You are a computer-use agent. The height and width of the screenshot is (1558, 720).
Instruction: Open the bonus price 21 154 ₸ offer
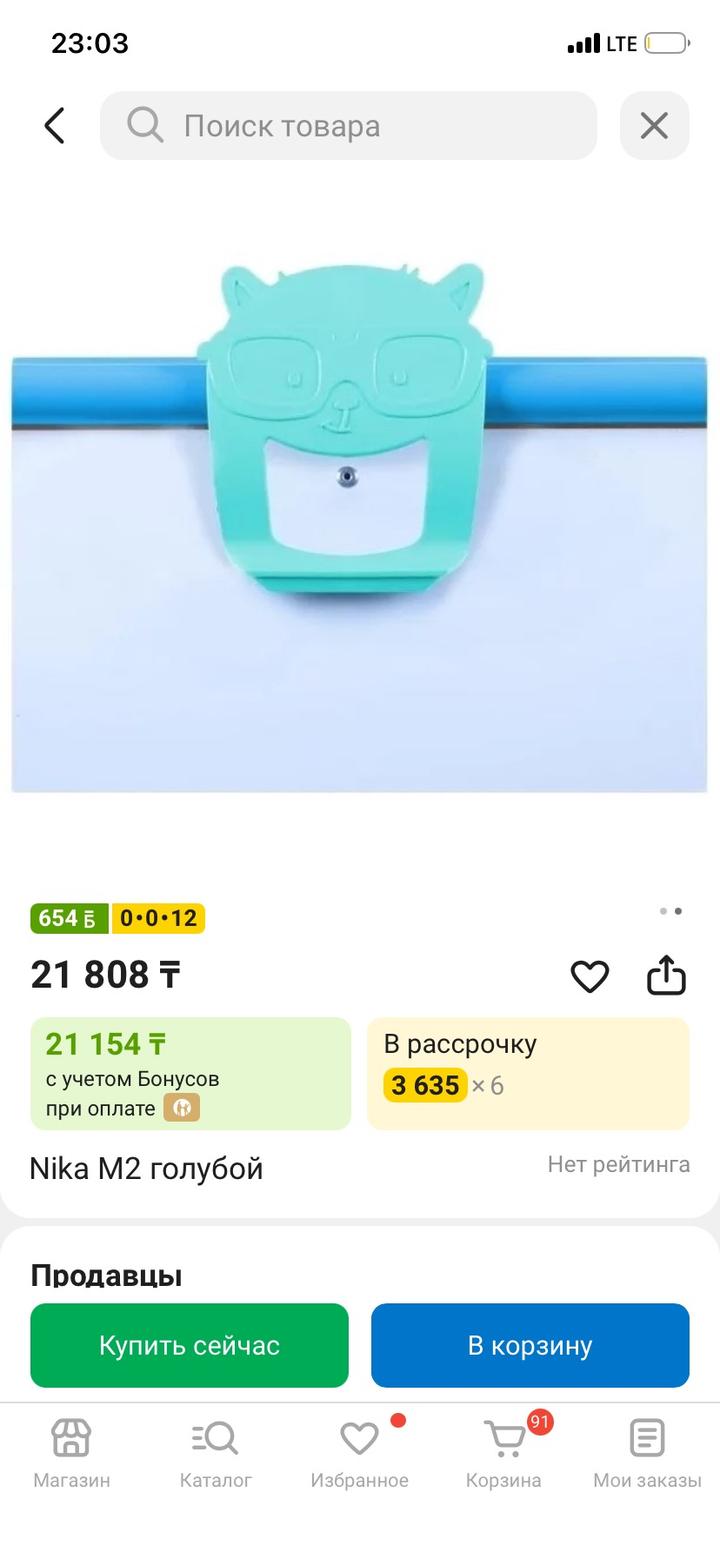tap(190, 1073)
